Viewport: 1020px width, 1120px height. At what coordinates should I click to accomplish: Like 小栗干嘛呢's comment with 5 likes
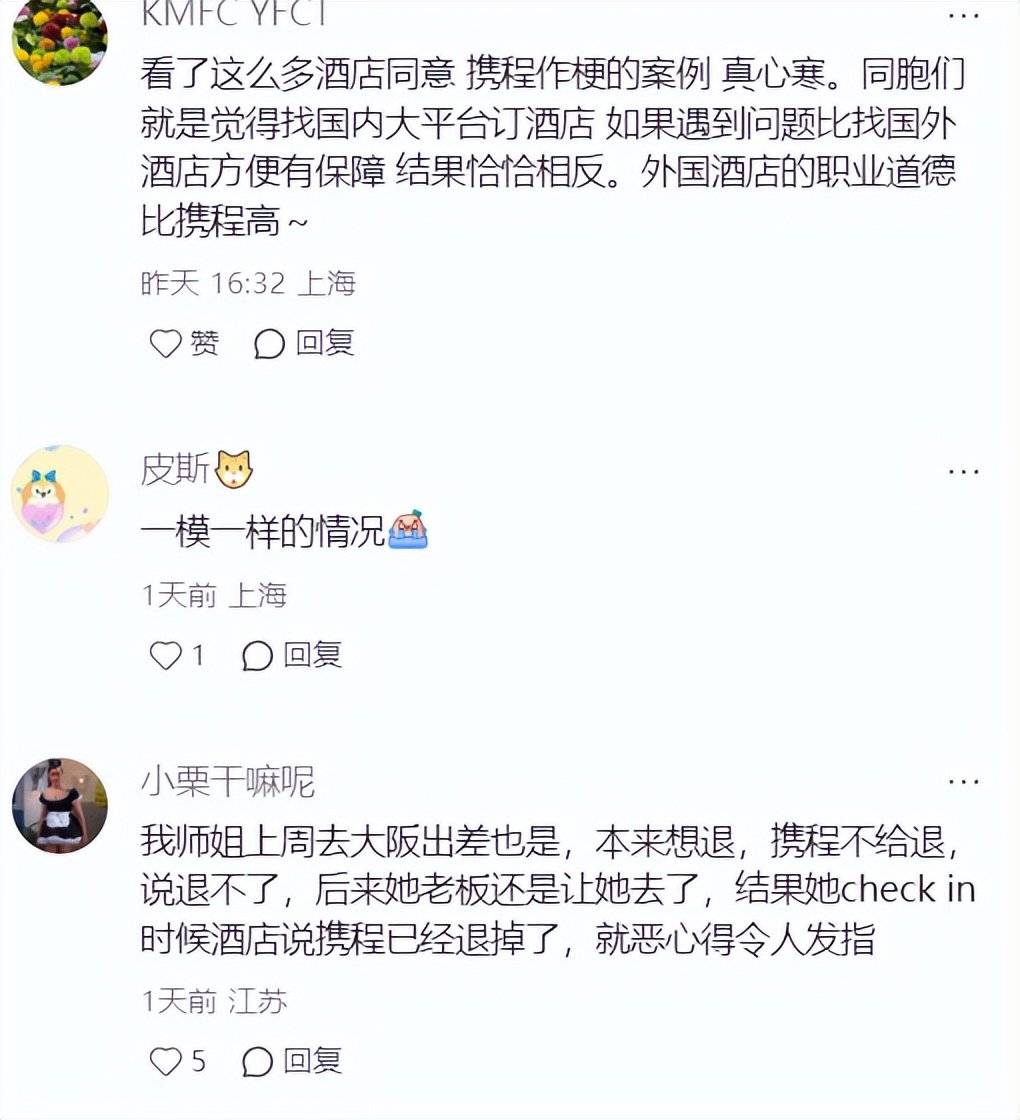177,1061
